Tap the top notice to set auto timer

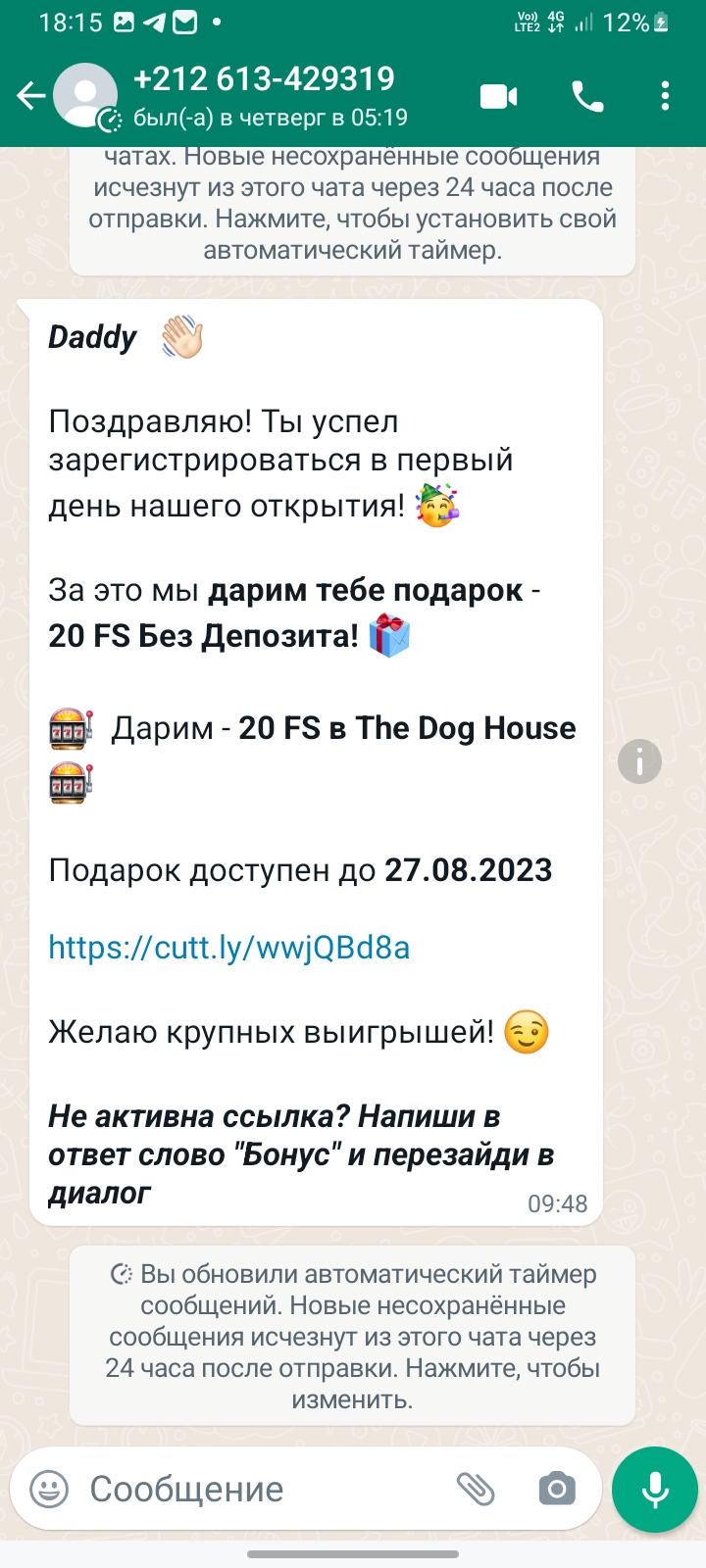click(352, 204)
